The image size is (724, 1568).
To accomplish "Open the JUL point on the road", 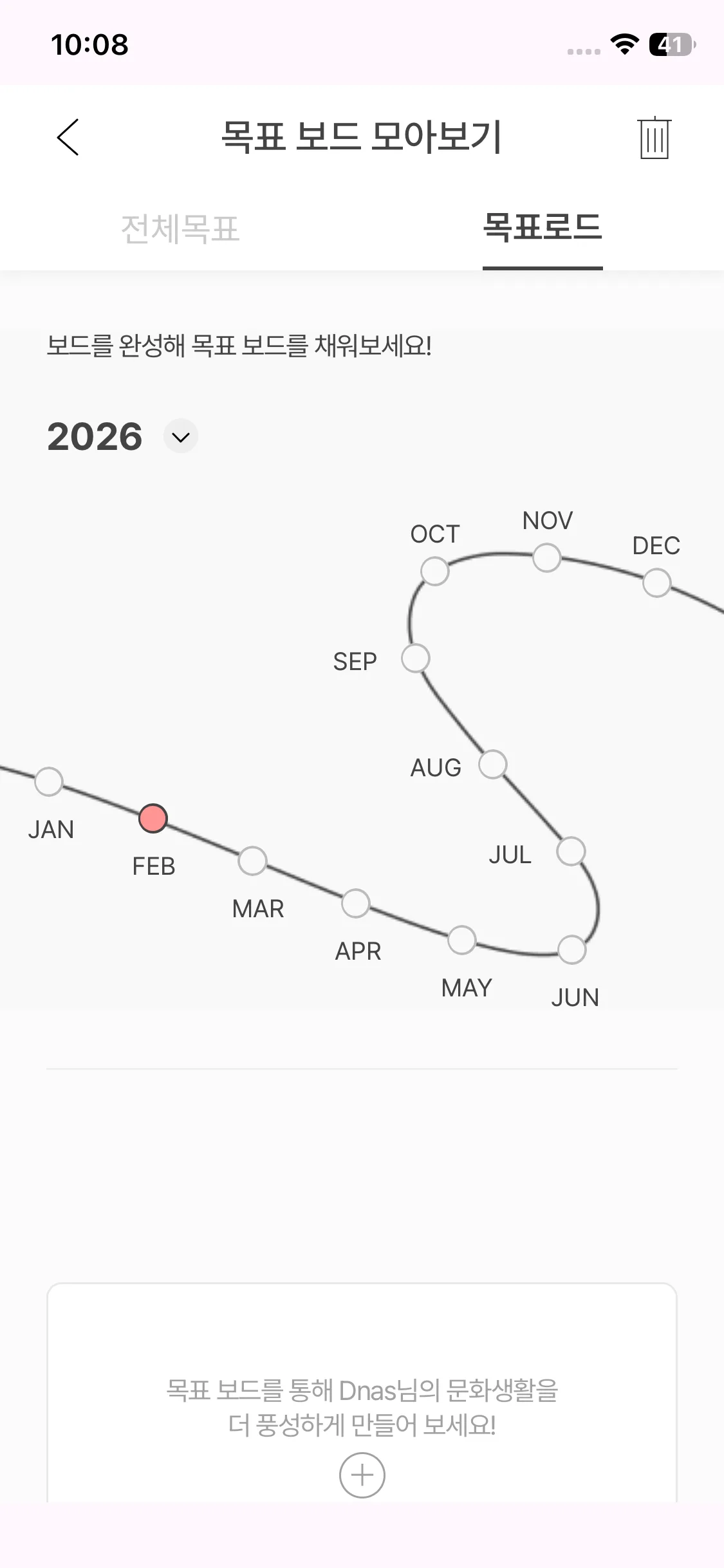I will [x=571, y=852].
